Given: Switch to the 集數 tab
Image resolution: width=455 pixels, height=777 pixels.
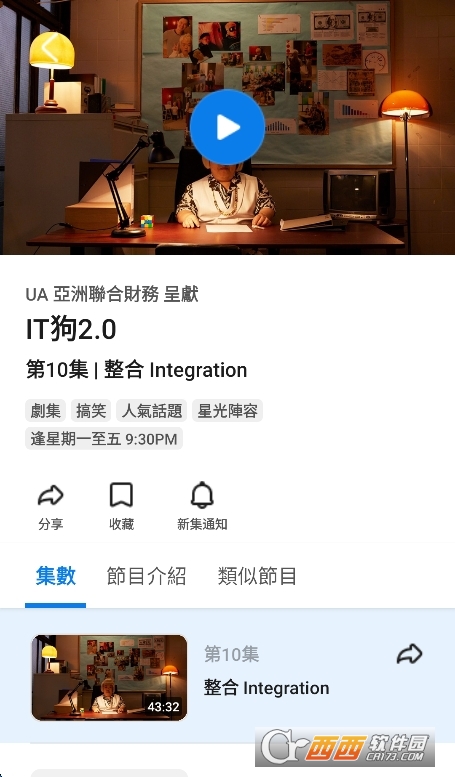Looking at the screenshot, I should 56,576.
